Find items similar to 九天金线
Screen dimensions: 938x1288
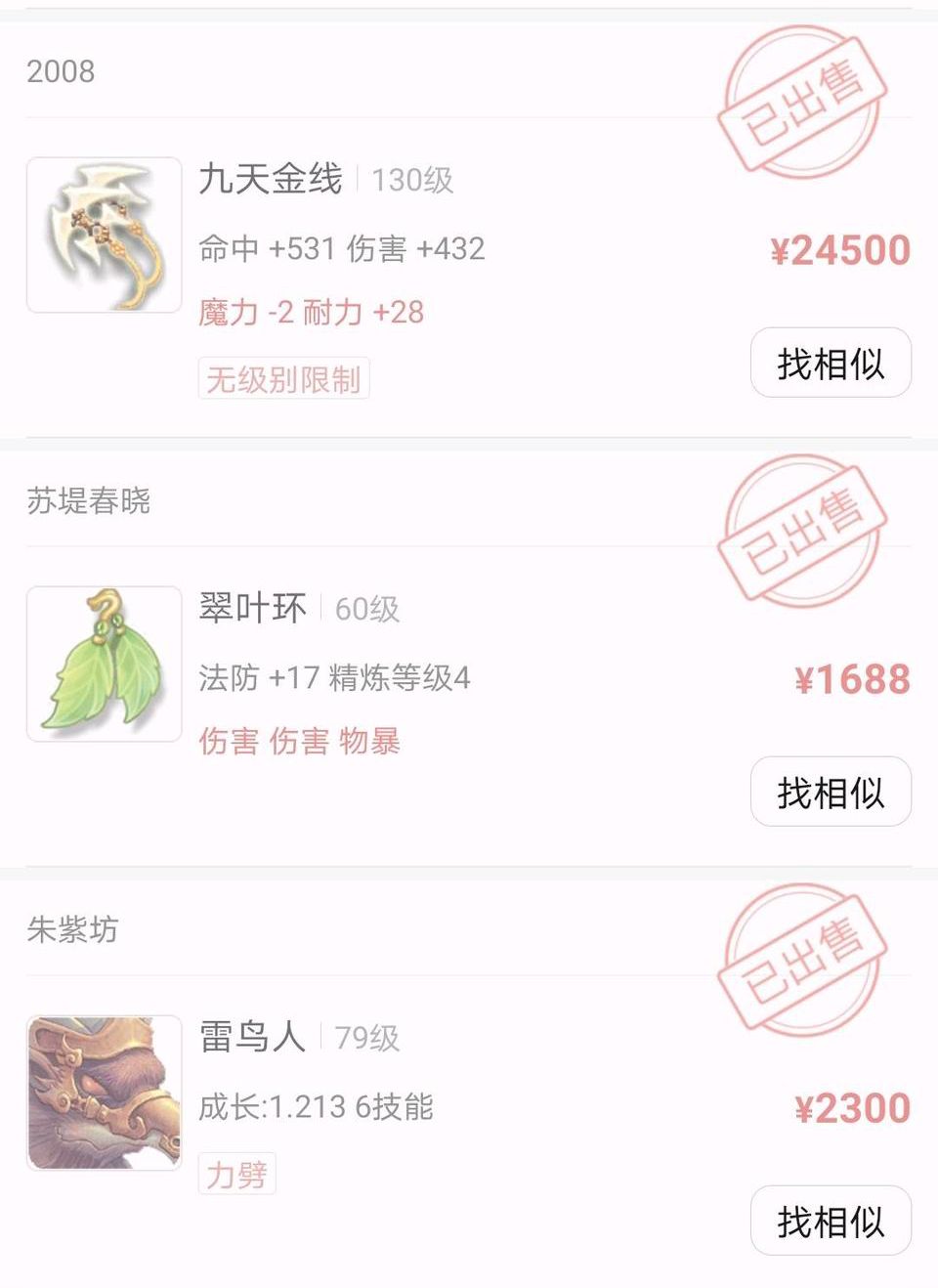(831, 364)
